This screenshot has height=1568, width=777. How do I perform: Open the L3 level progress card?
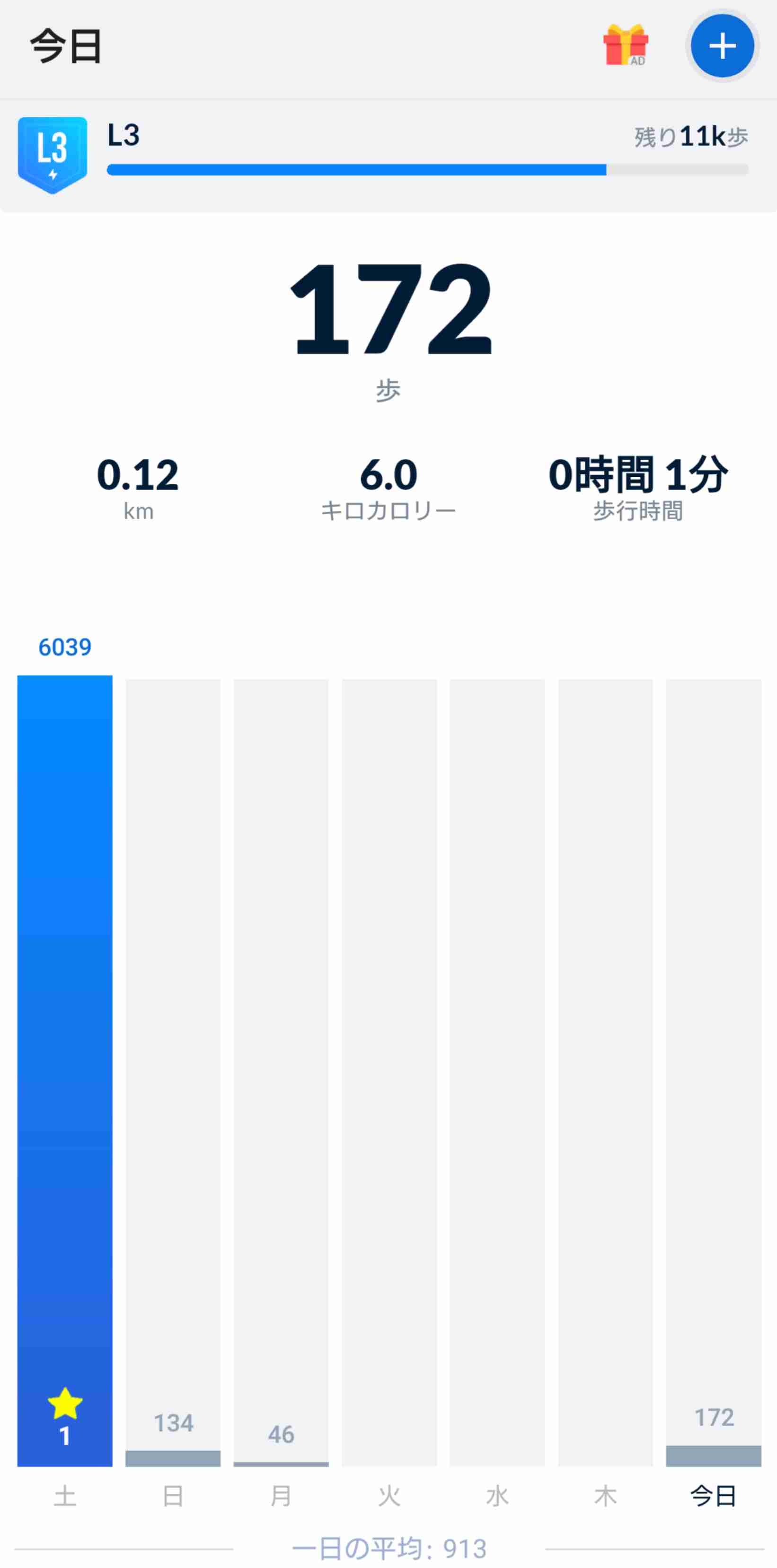tap(388, 155)
